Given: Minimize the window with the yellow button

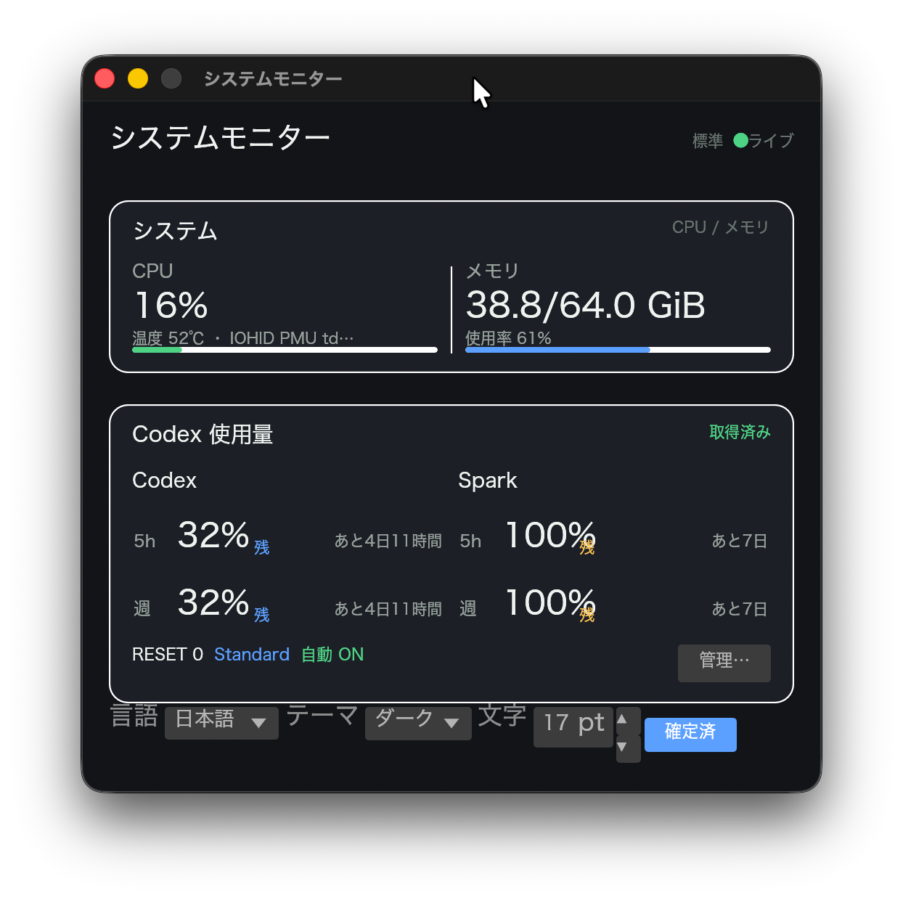Looking at the screenshot, I should [138, 78].
